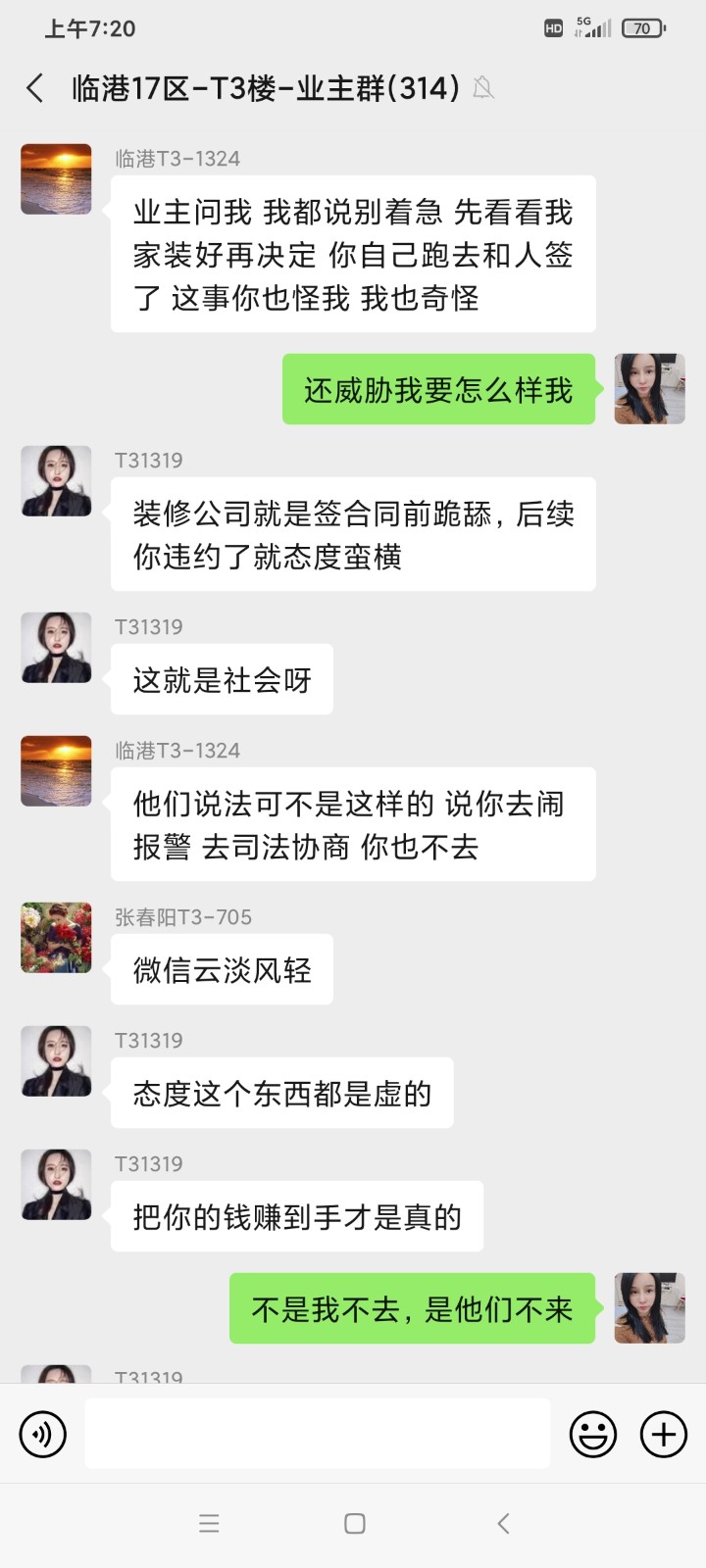The image size is (706, 1568).
Task: Focus the message text field
Action: [317, 1433]
